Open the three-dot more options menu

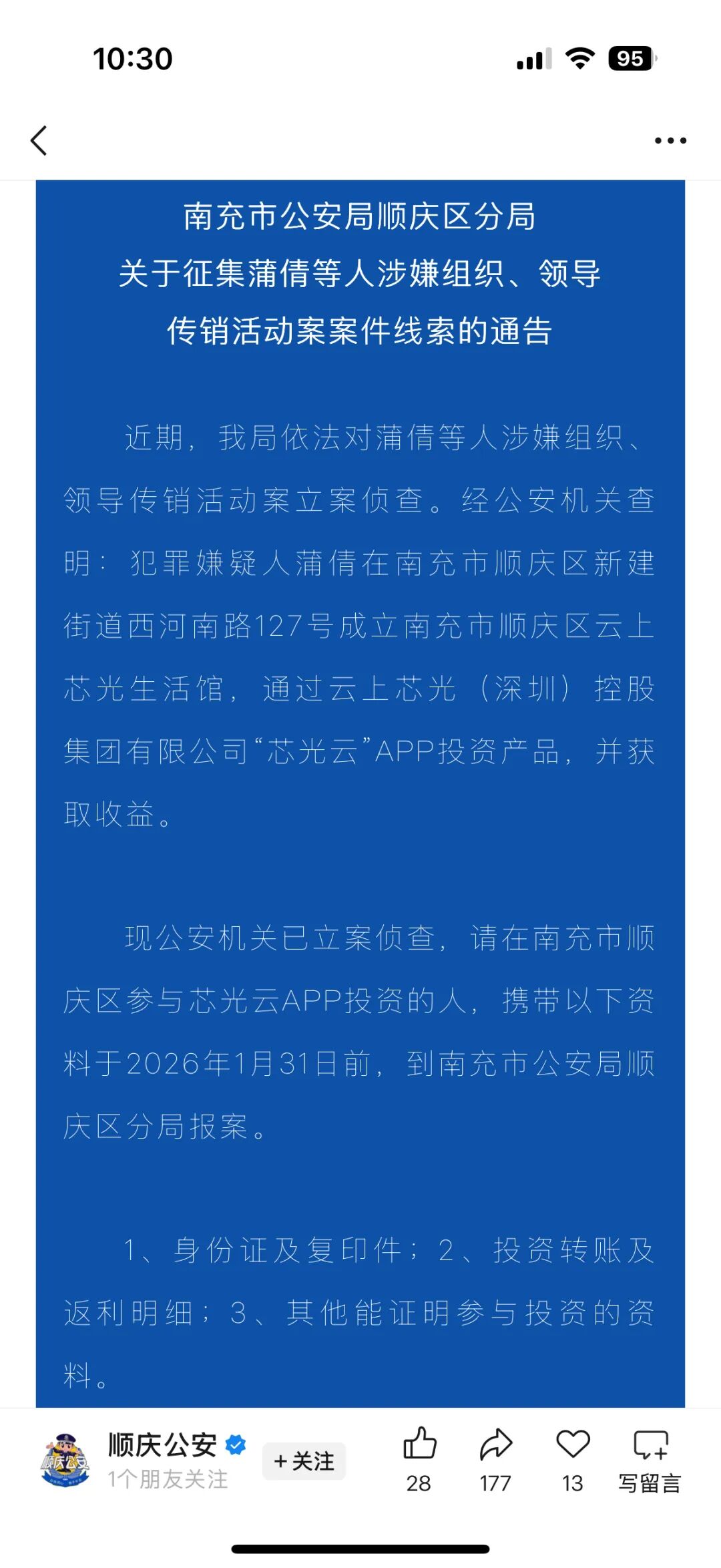pos(670,140)
